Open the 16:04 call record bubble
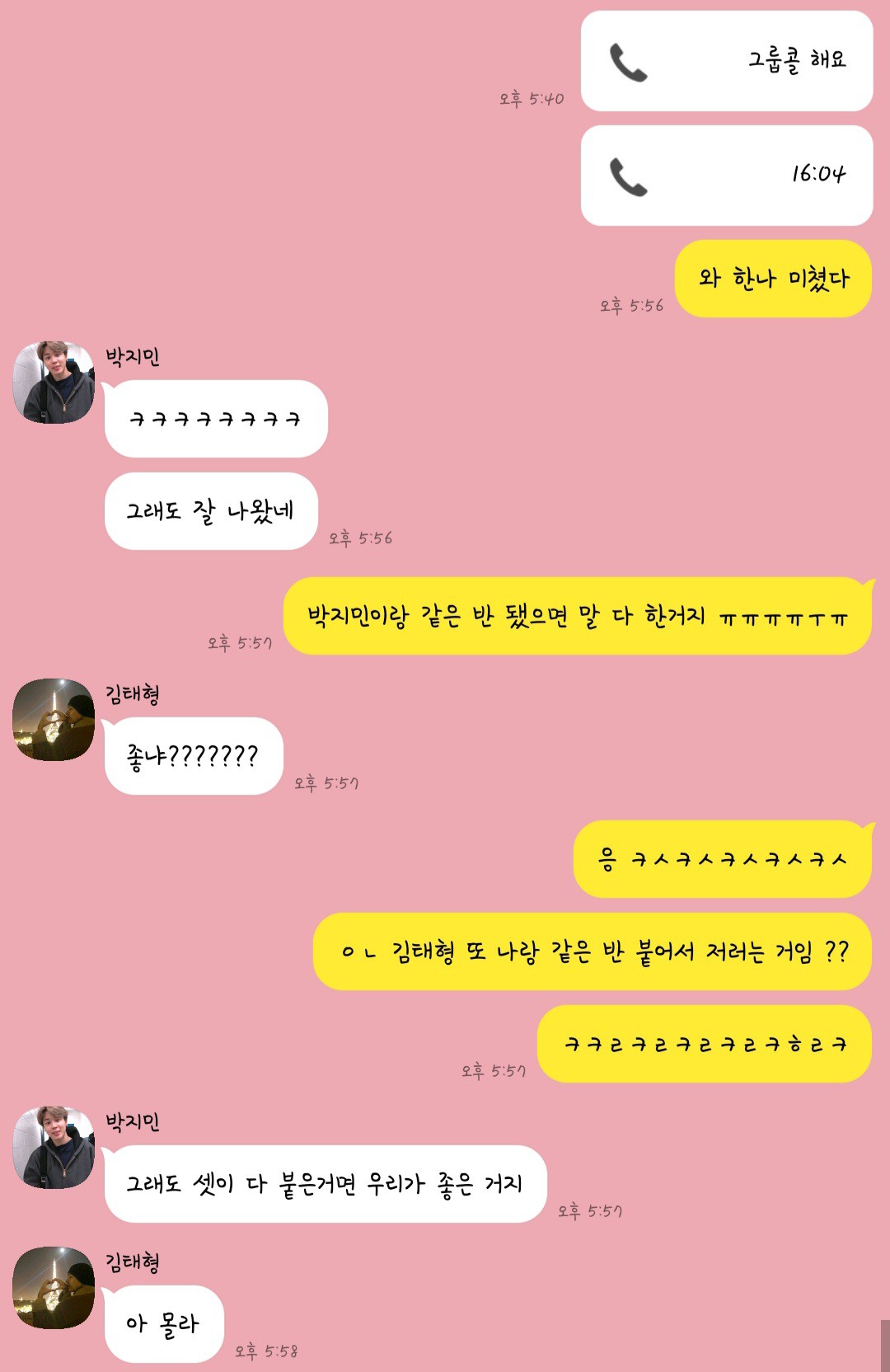This screenshot has width=890, height=1372. (726, 176)
